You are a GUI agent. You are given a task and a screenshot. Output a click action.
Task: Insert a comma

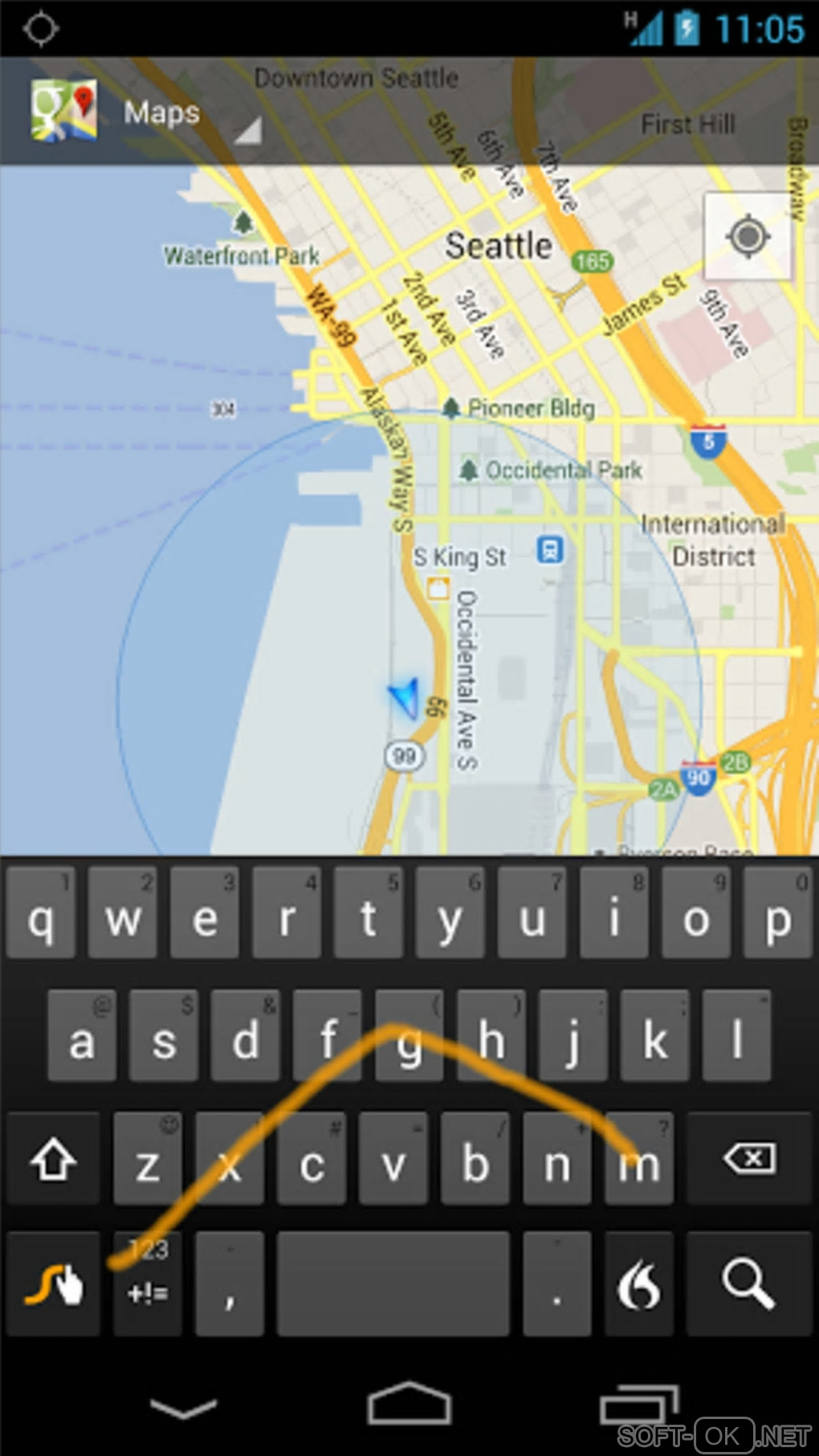coord(230,1283)
